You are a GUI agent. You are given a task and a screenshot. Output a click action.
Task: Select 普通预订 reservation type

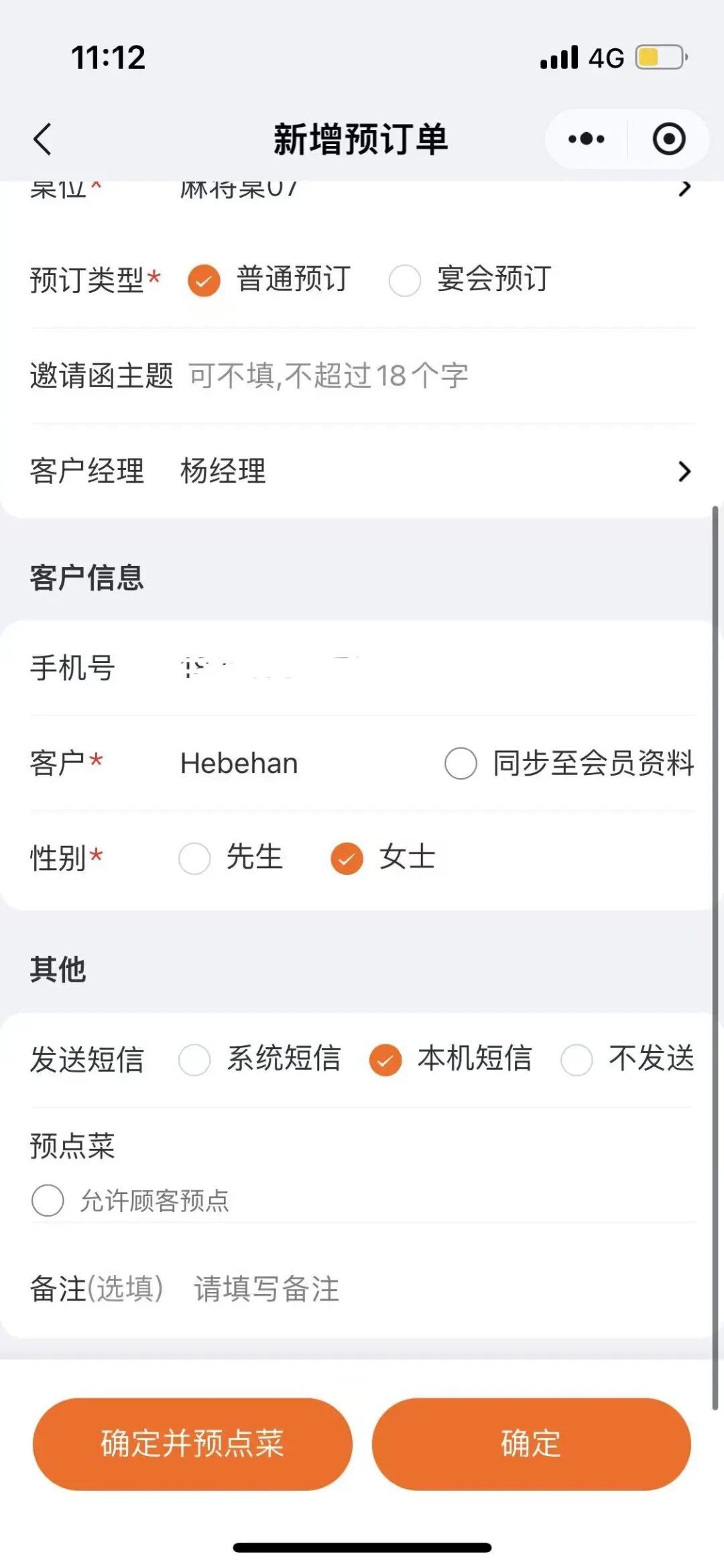[x=203, y=282]
